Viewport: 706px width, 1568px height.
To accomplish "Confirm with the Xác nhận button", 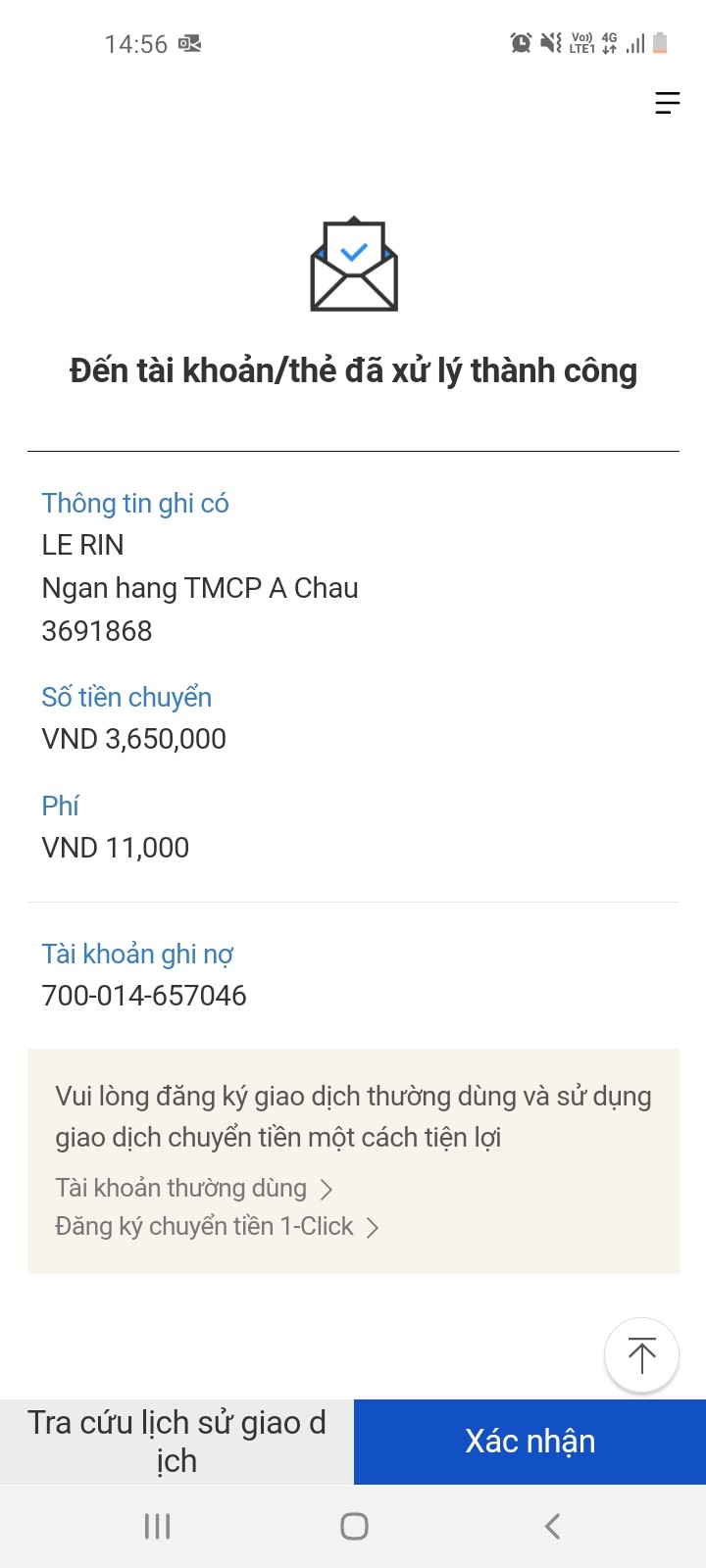I will coord(529,1442).
